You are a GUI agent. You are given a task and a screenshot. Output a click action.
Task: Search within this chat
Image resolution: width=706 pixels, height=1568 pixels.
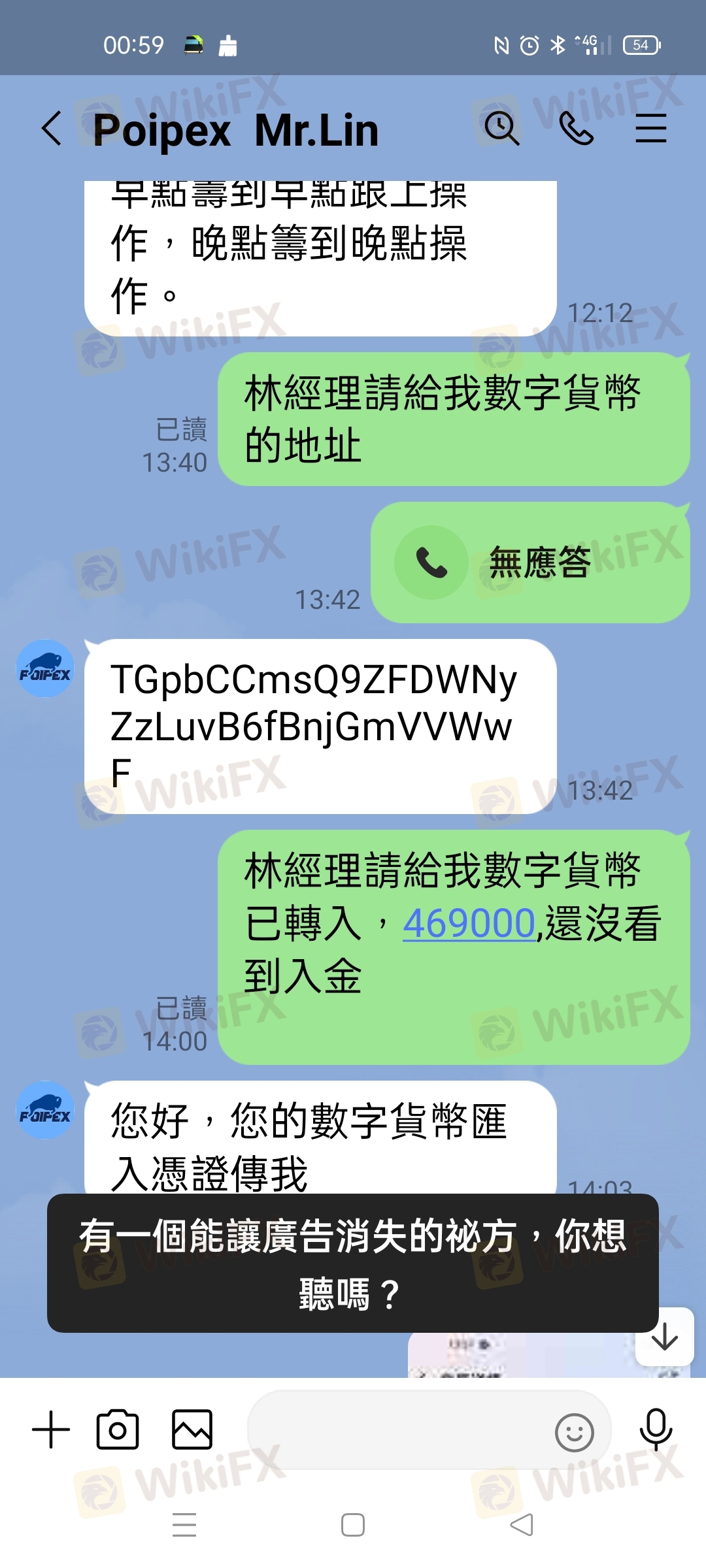tap(502, 128)
